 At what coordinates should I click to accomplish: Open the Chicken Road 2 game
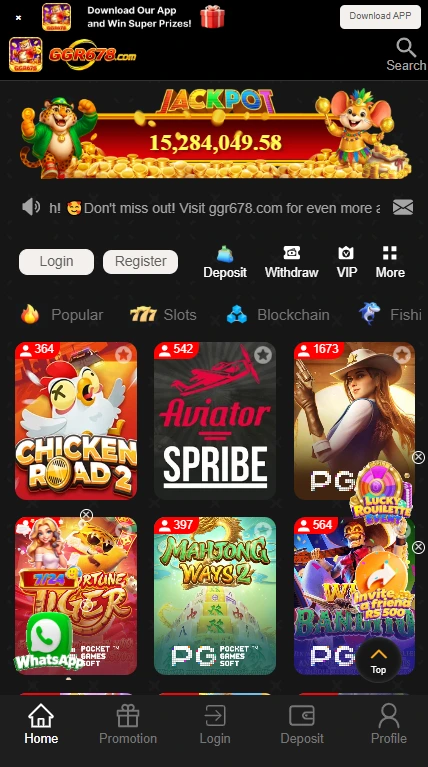click(76, 421)
